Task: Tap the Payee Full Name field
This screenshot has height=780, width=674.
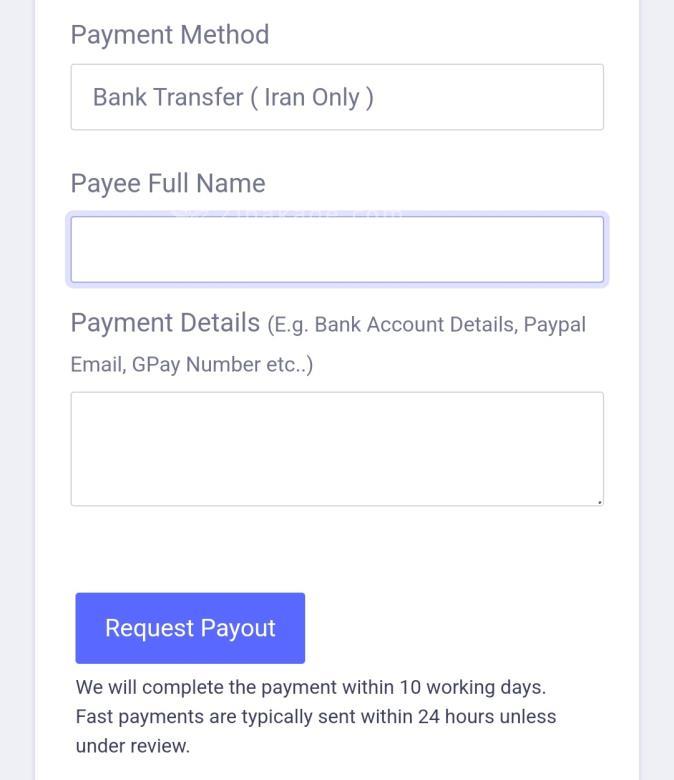Action: coord(337,250)
